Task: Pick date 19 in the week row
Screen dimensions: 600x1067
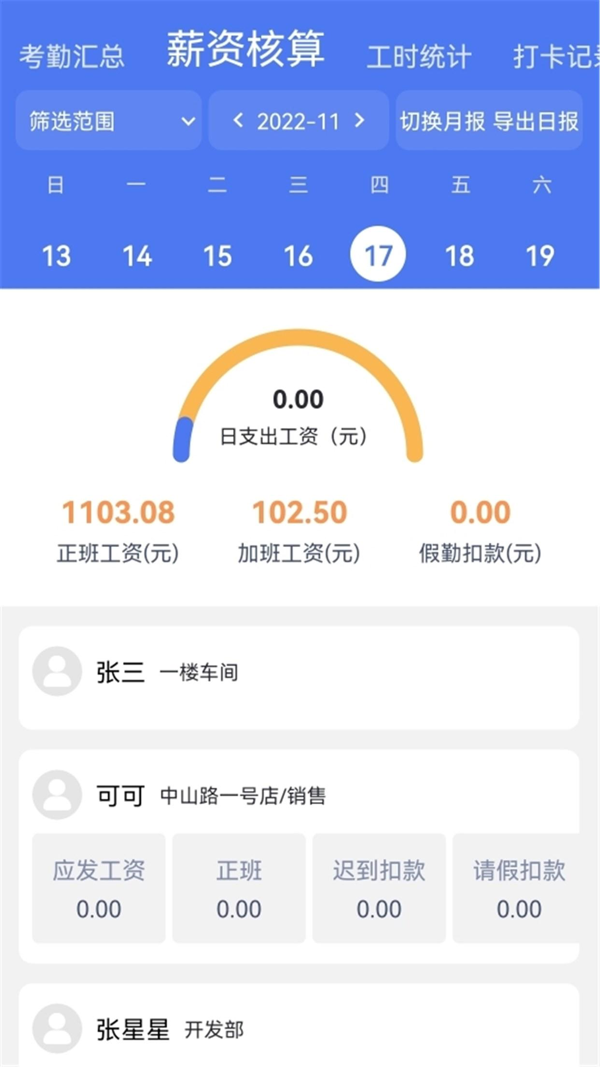Action: point(540,256)
